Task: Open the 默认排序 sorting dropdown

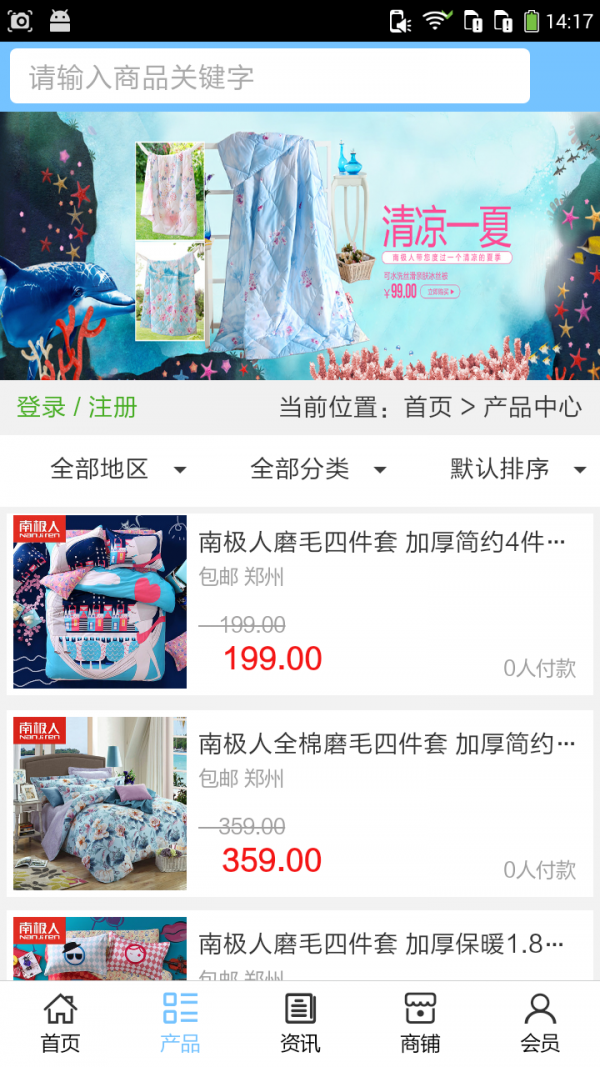Action: click(x=517, y=469)
